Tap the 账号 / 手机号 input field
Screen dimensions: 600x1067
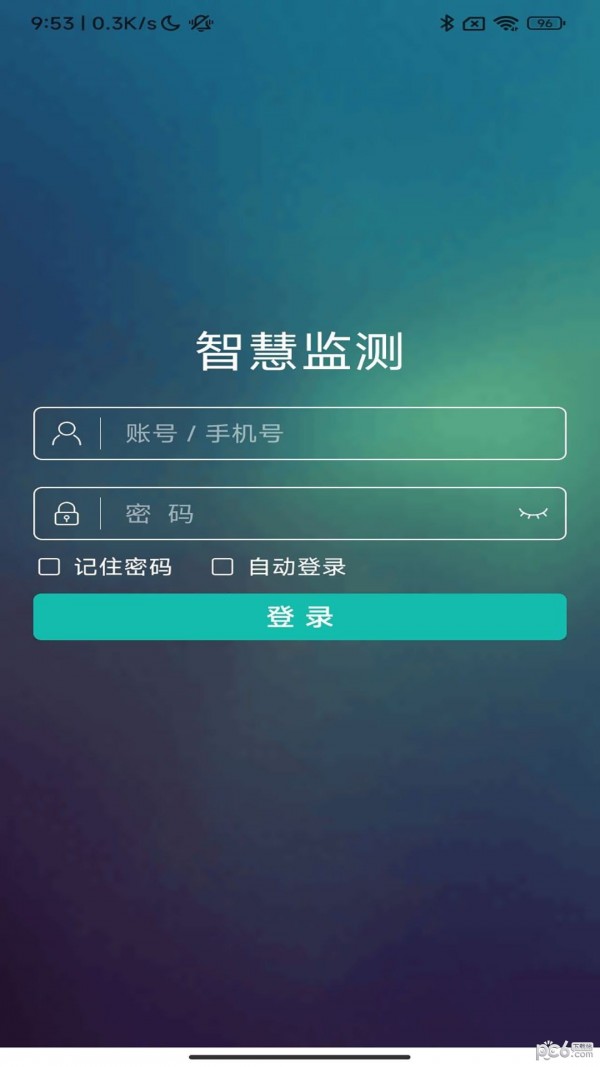[x=299, y=433]
